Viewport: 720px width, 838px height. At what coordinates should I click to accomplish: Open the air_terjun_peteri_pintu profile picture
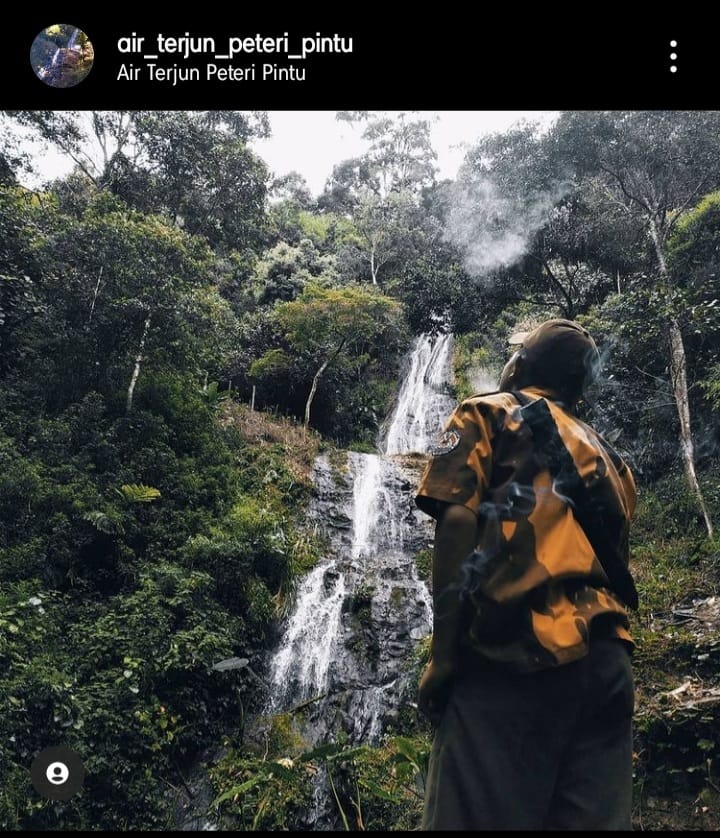(62, 56)
